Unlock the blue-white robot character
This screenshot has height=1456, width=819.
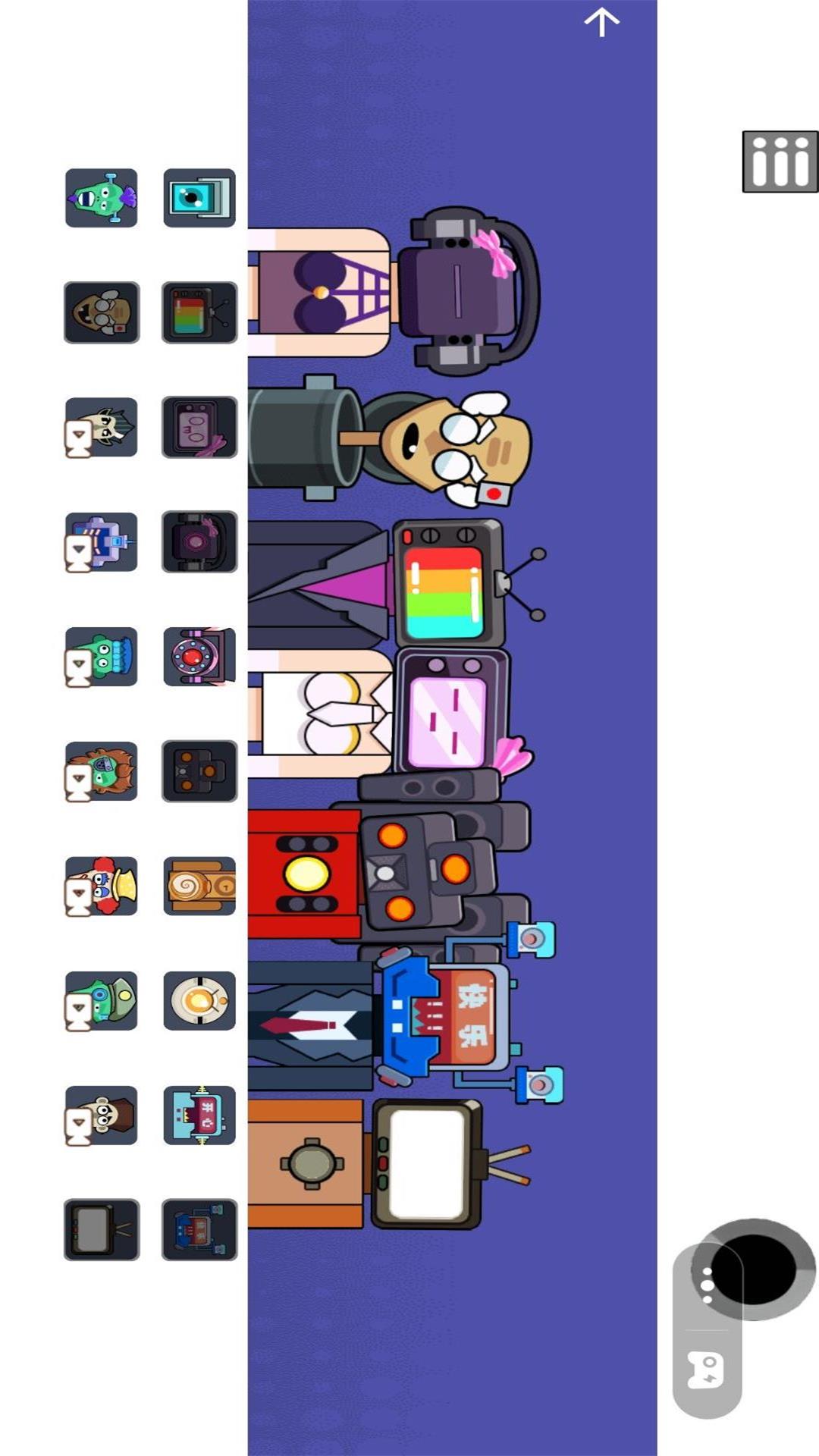tap(102, 542)
